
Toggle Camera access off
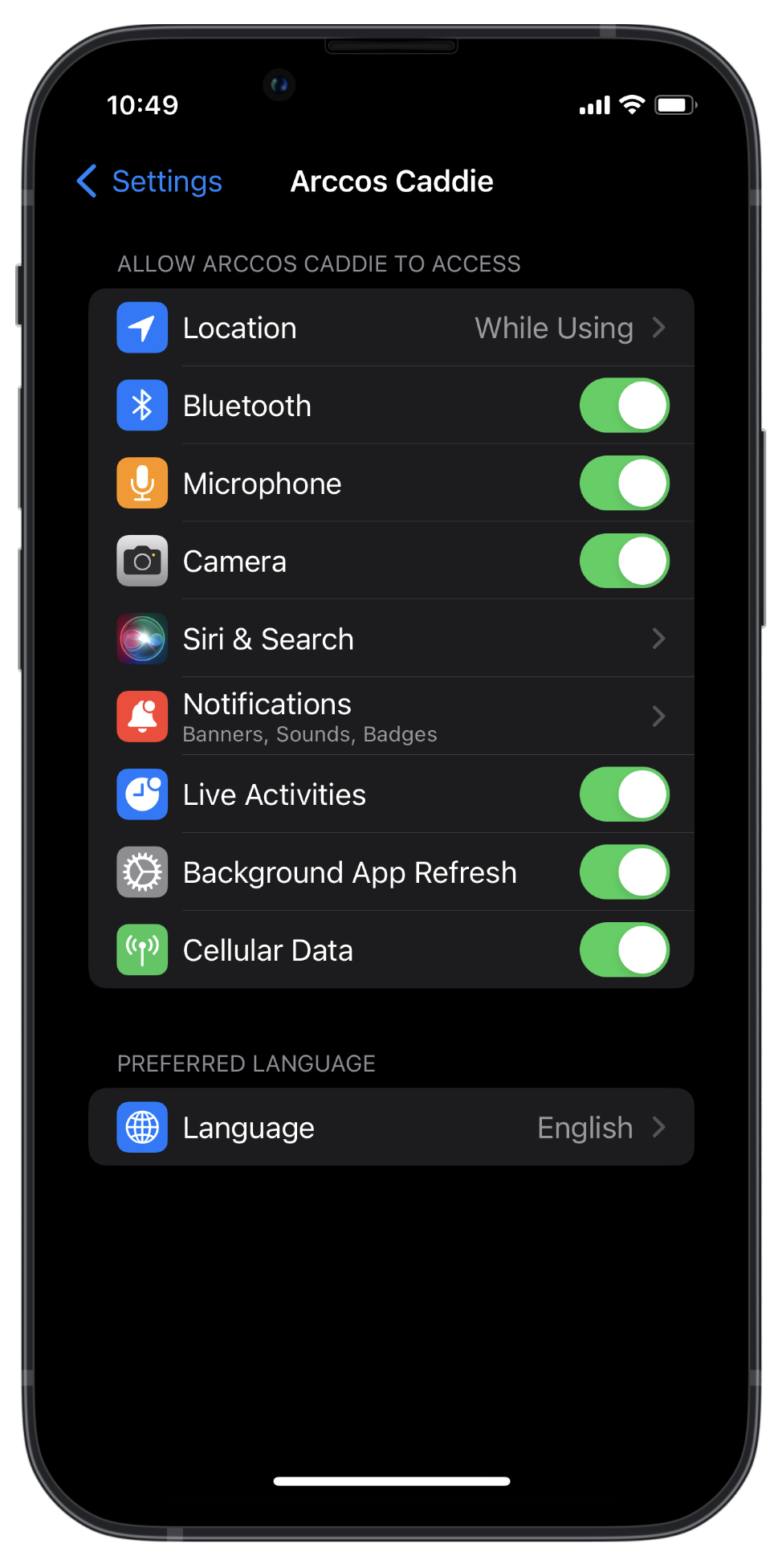tap(624, 561)
